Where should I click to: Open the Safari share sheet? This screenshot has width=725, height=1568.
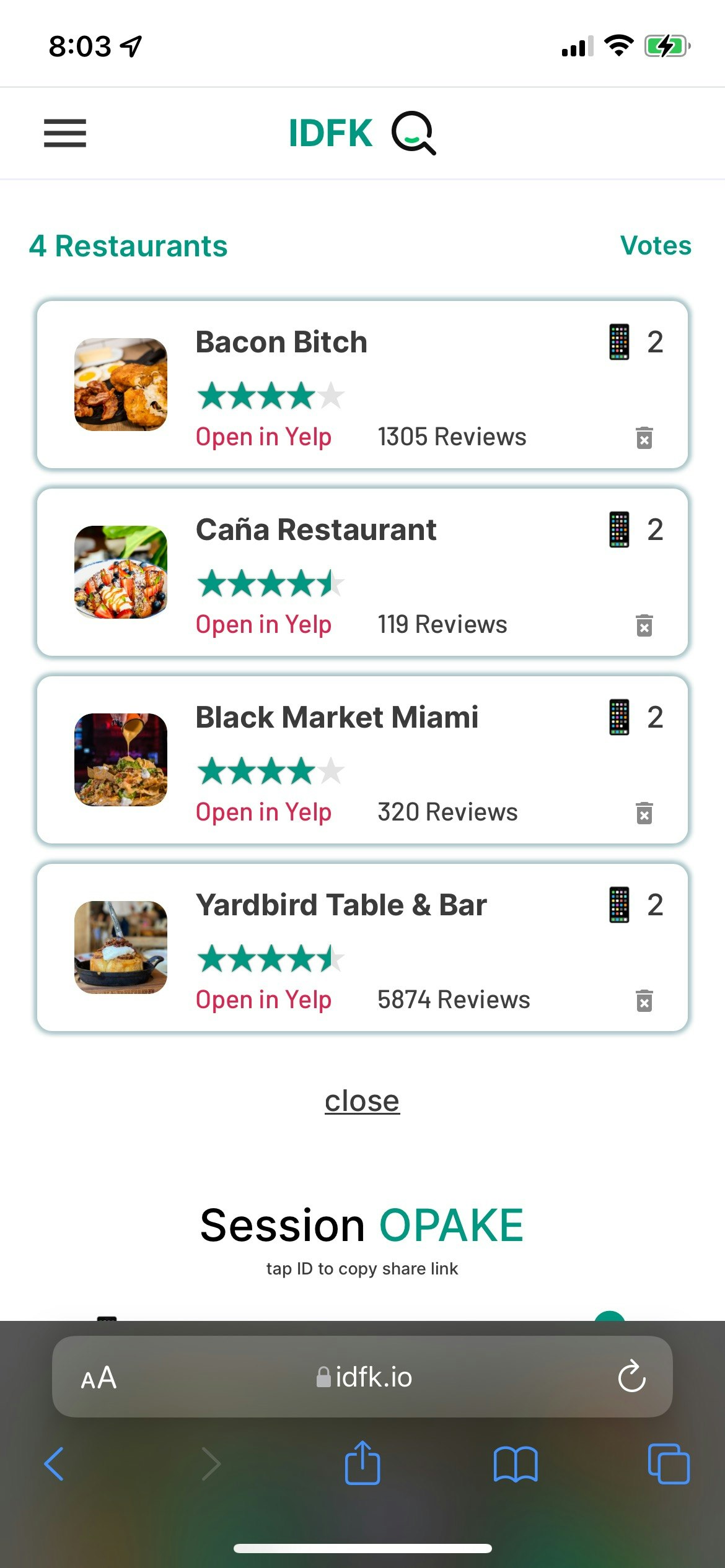[x=362, y=1463]
